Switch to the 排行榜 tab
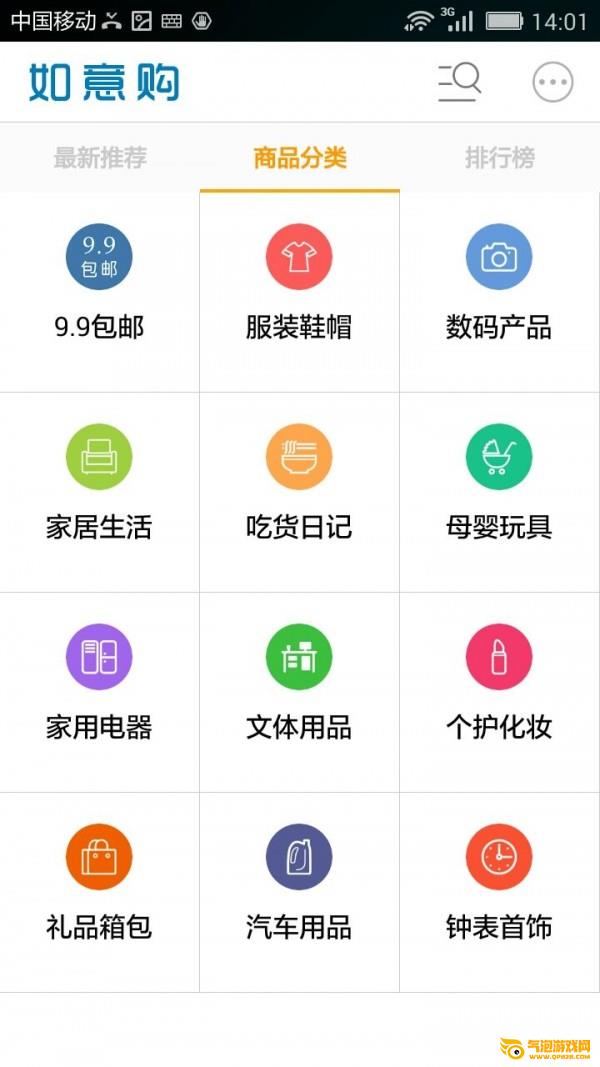Viewport: 600px width, 1067px height. point(500,158)
